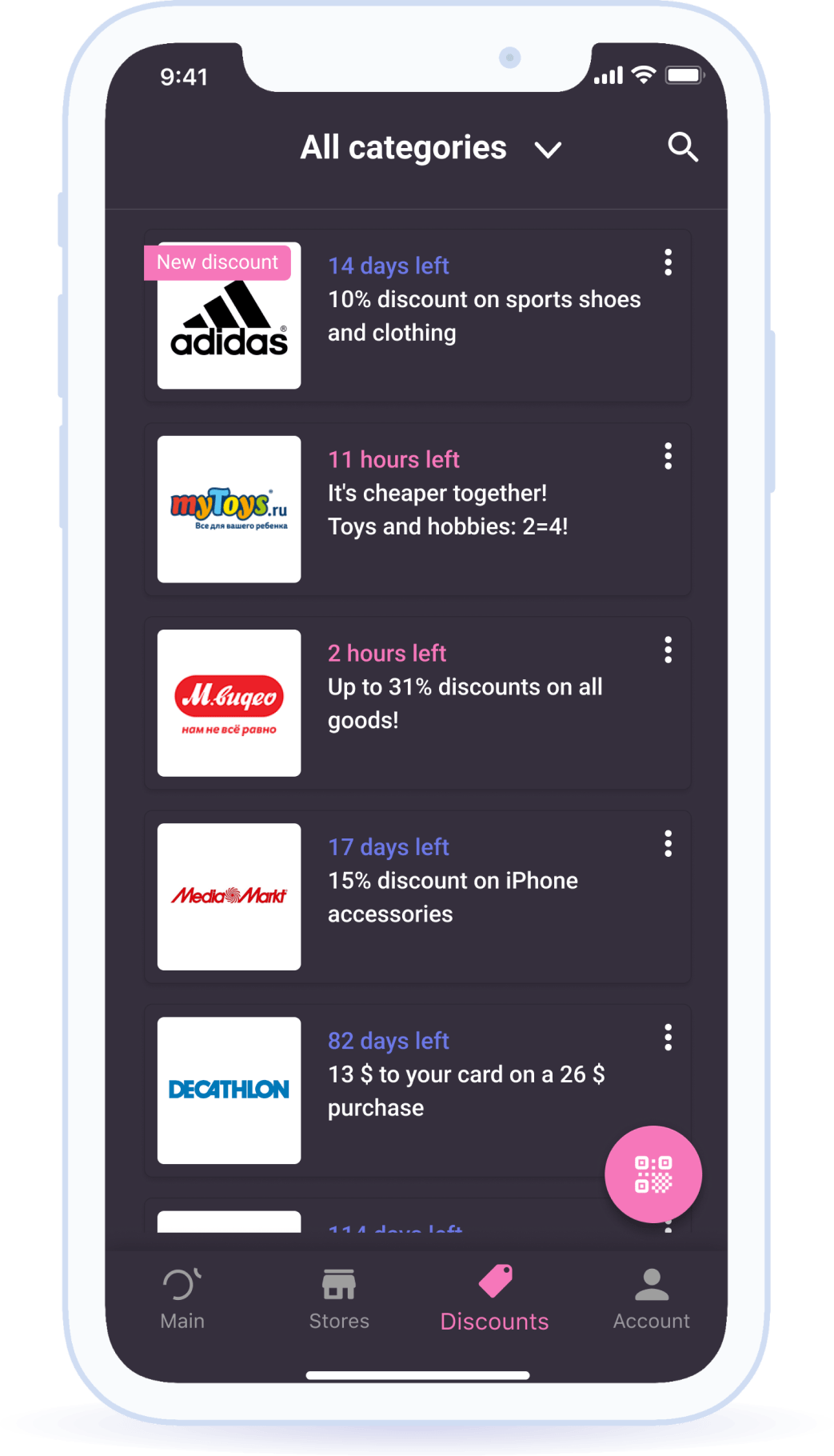Open more options for adidas discount

coord(668,262)
